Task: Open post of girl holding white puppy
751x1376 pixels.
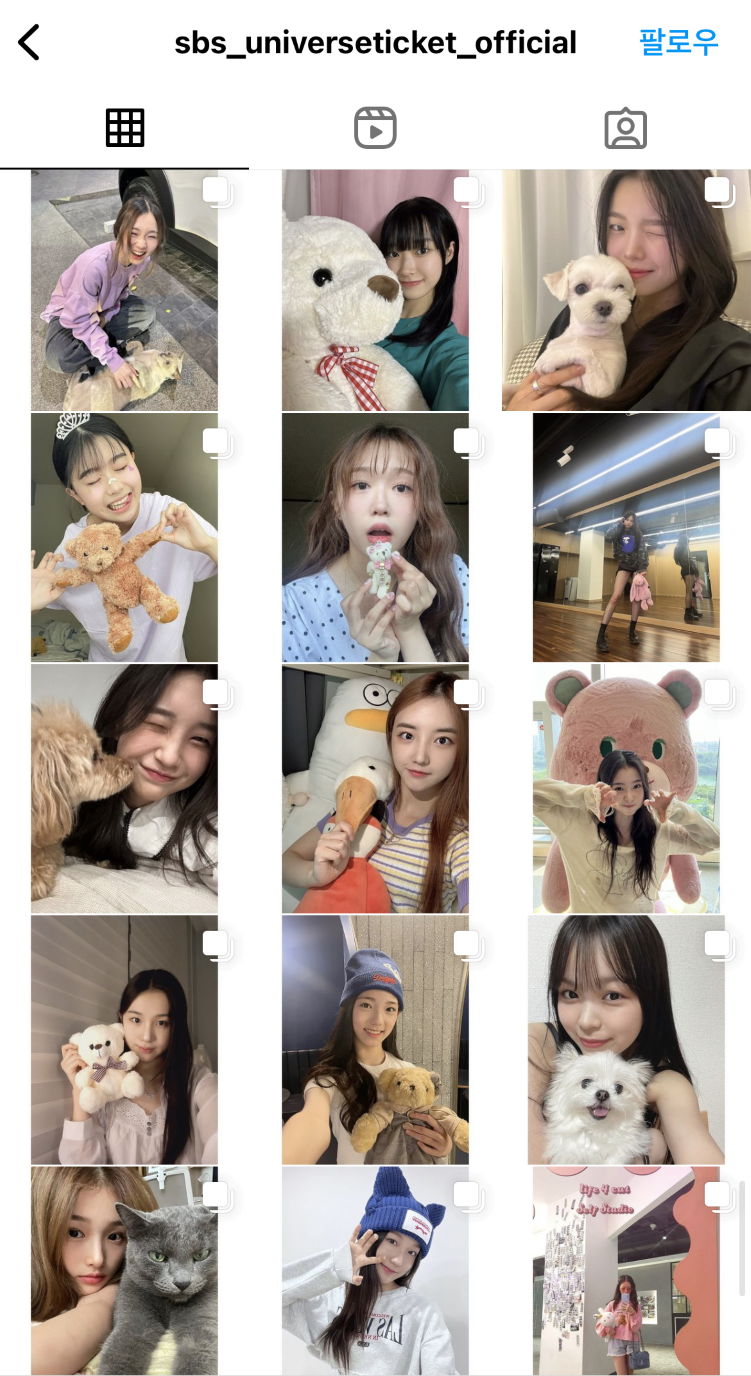Action: pyautogui.click(x=626, y=290)
